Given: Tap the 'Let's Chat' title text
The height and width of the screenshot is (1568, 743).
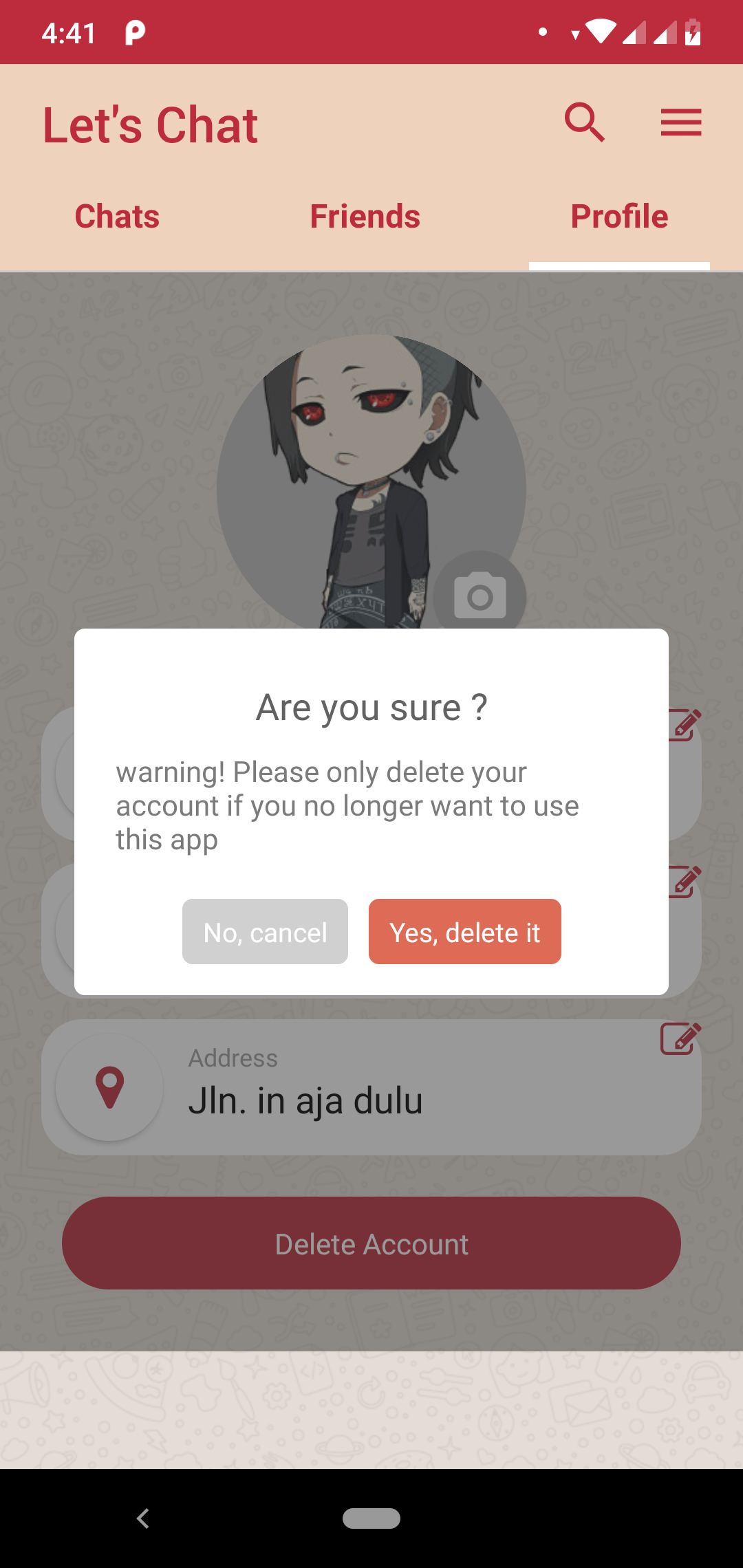Looking at the screenshot, I should point(150,124).
